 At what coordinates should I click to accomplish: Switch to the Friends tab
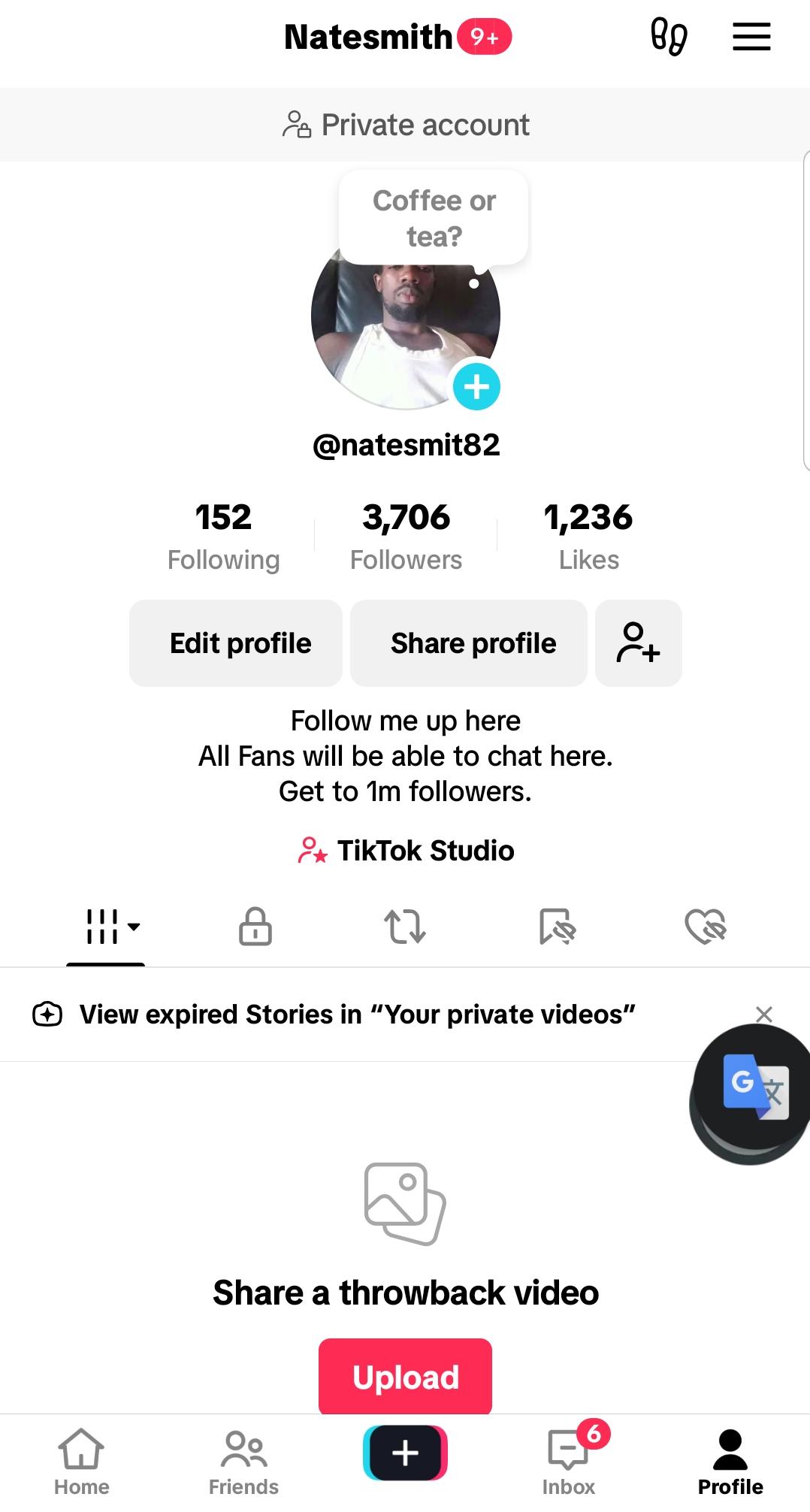point(243,1462)
